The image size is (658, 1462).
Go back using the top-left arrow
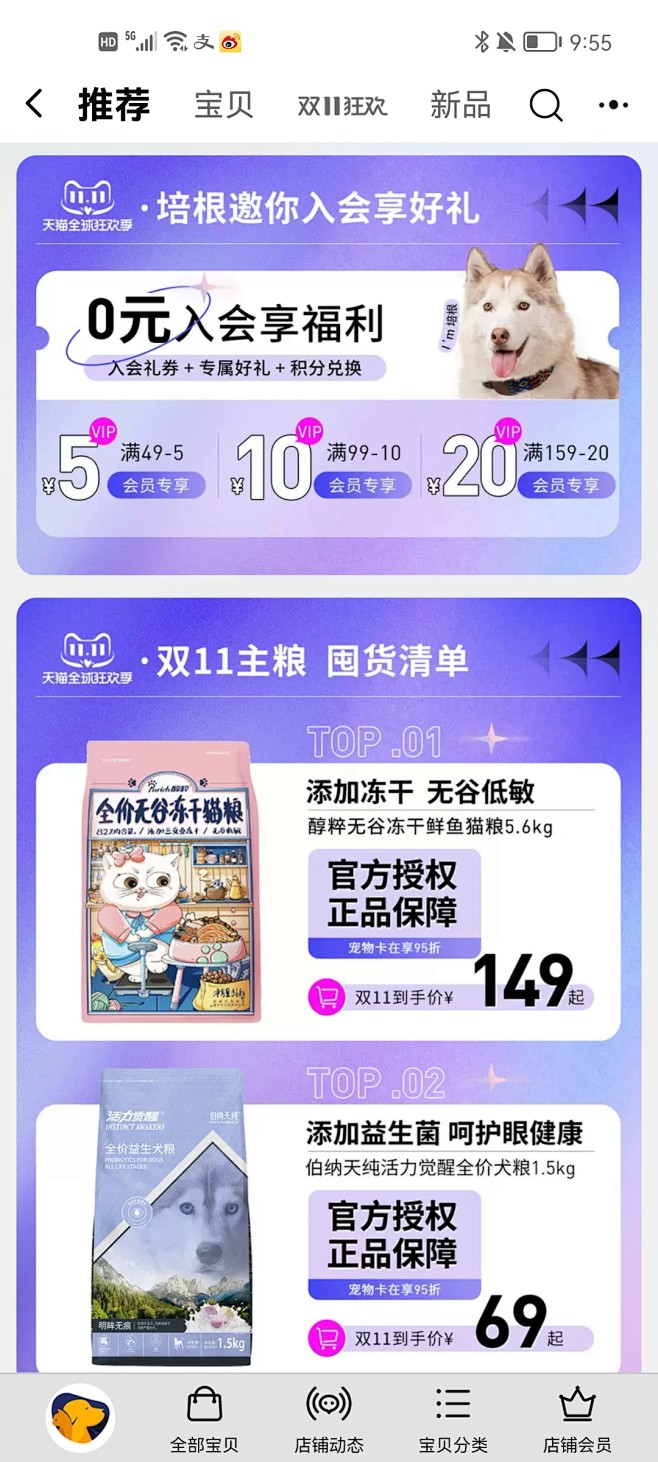pos(35,104)
